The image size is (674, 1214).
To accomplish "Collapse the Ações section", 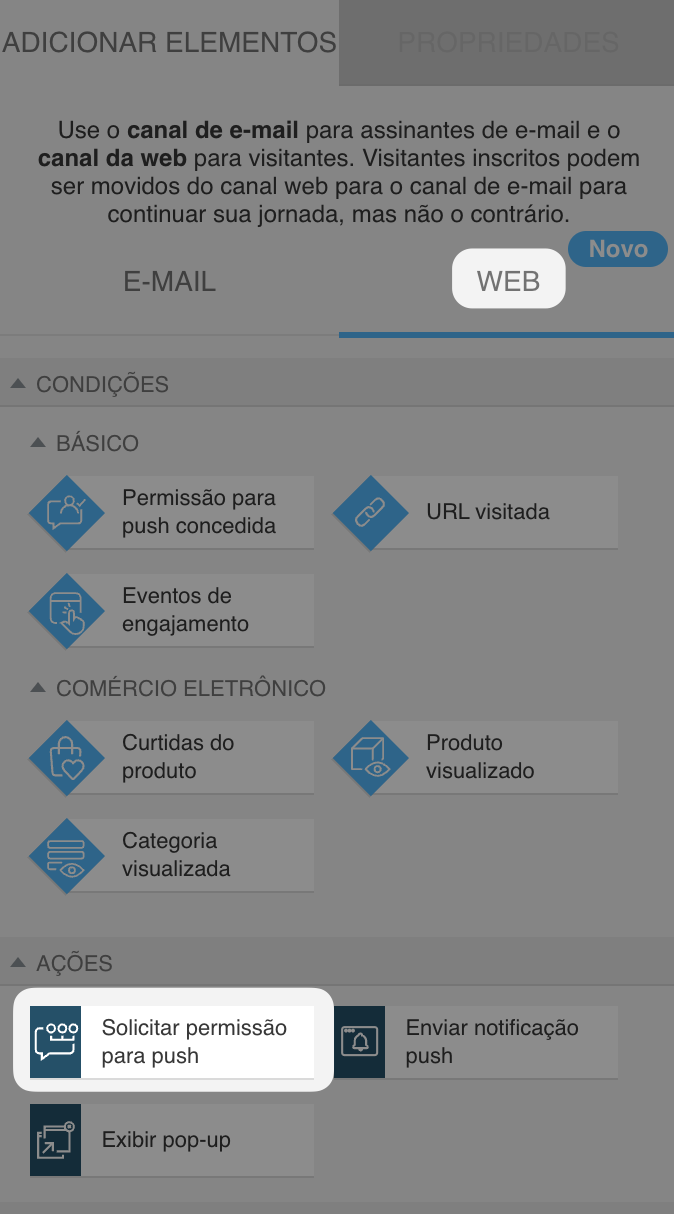I will click(62, 963).
